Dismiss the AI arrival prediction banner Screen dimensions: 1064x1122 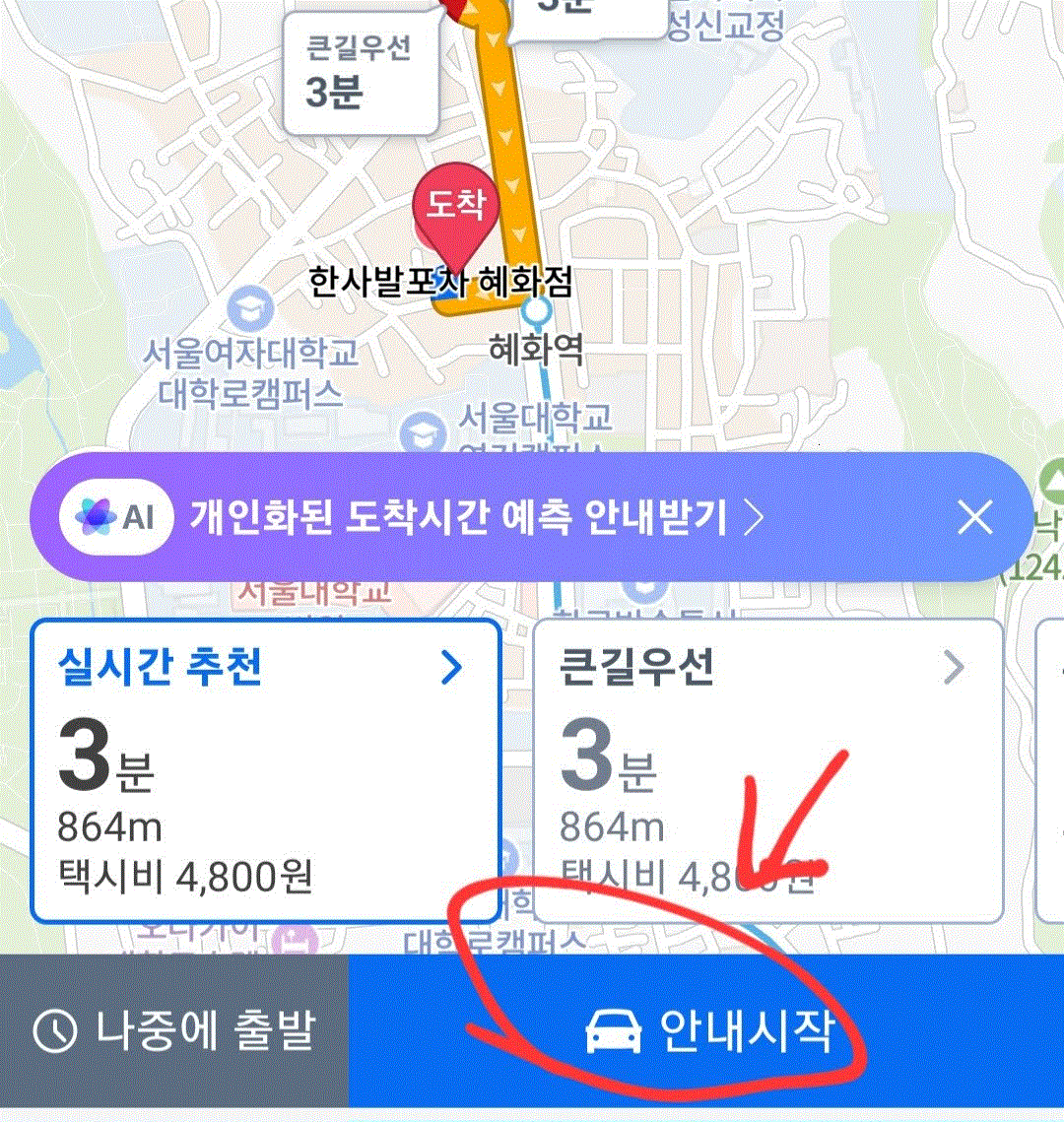pyautogui.click(x=975, y=517)
